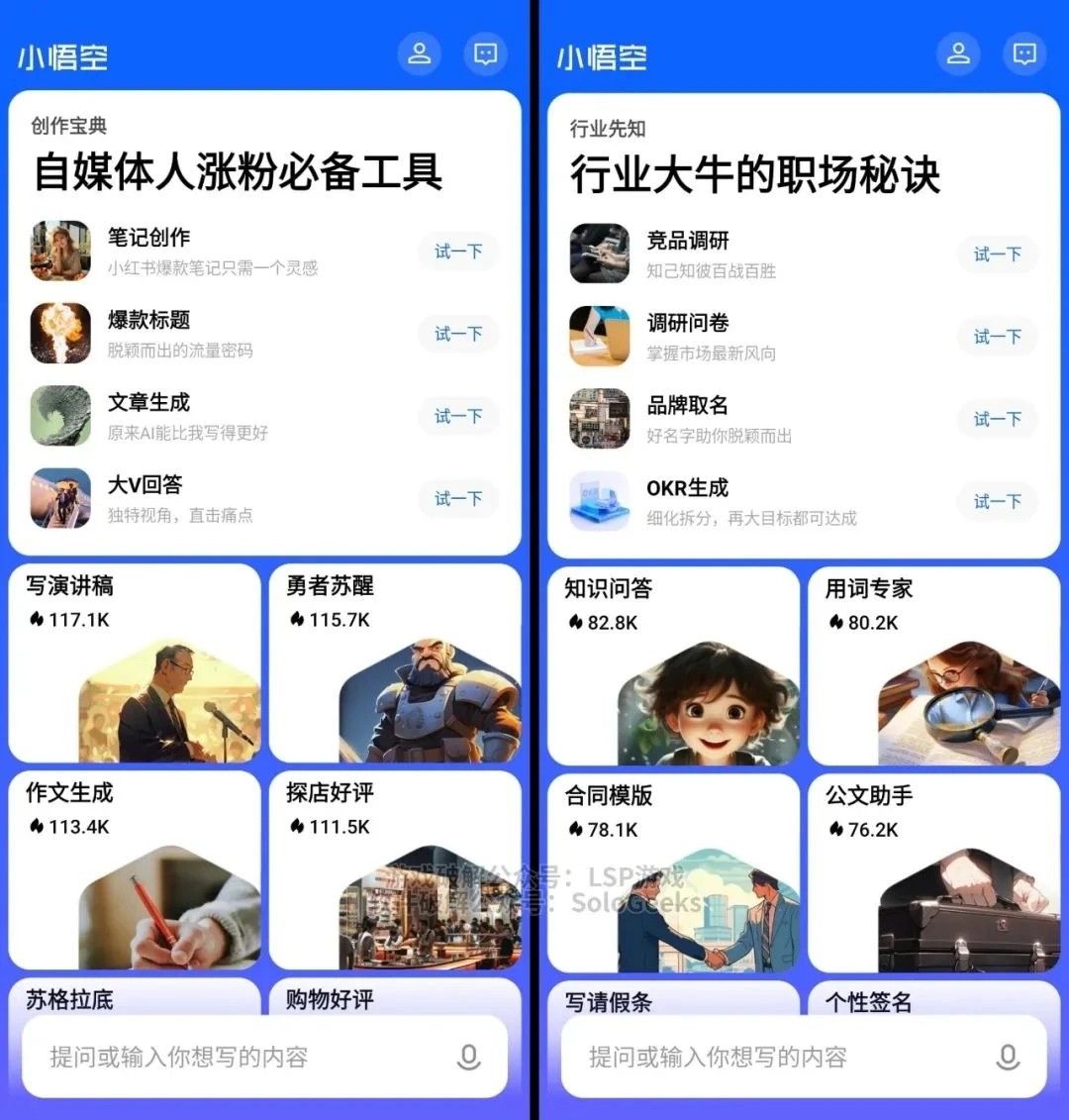Select the 作文生成 card
The height and width of the screenshot is (1120, 1069).
pos(135,869)
